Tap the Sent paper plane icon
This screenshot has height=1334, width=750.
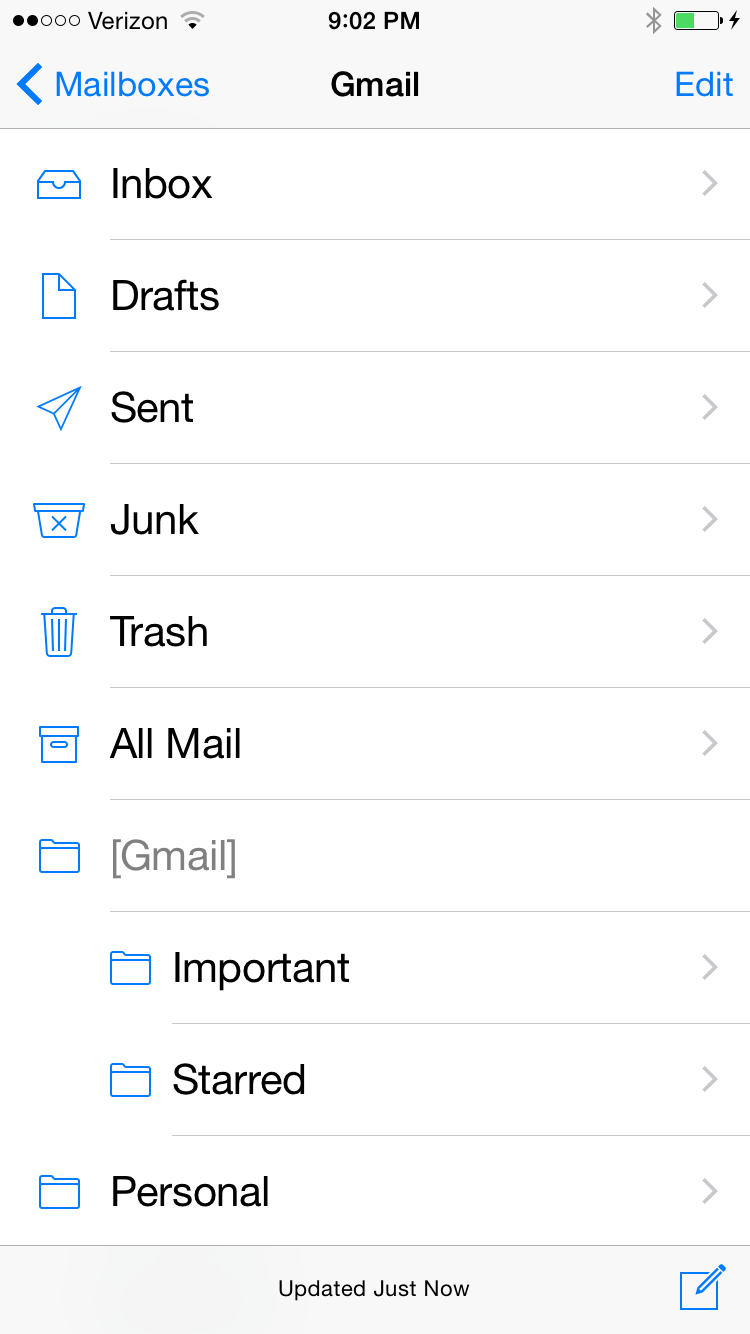58,408
